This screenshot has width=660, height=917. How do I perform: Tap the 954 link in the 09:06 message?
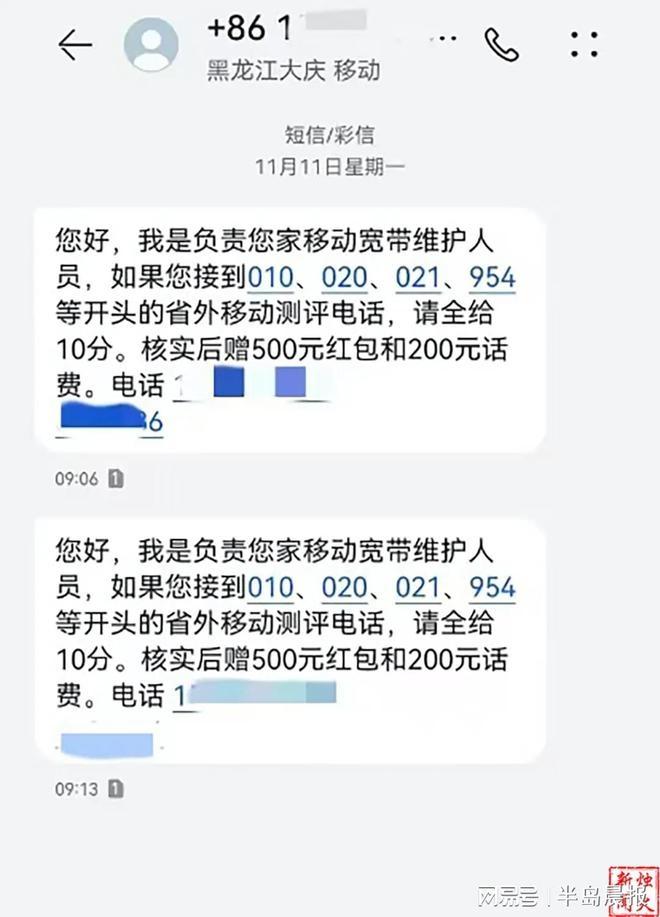click(492, 276)
